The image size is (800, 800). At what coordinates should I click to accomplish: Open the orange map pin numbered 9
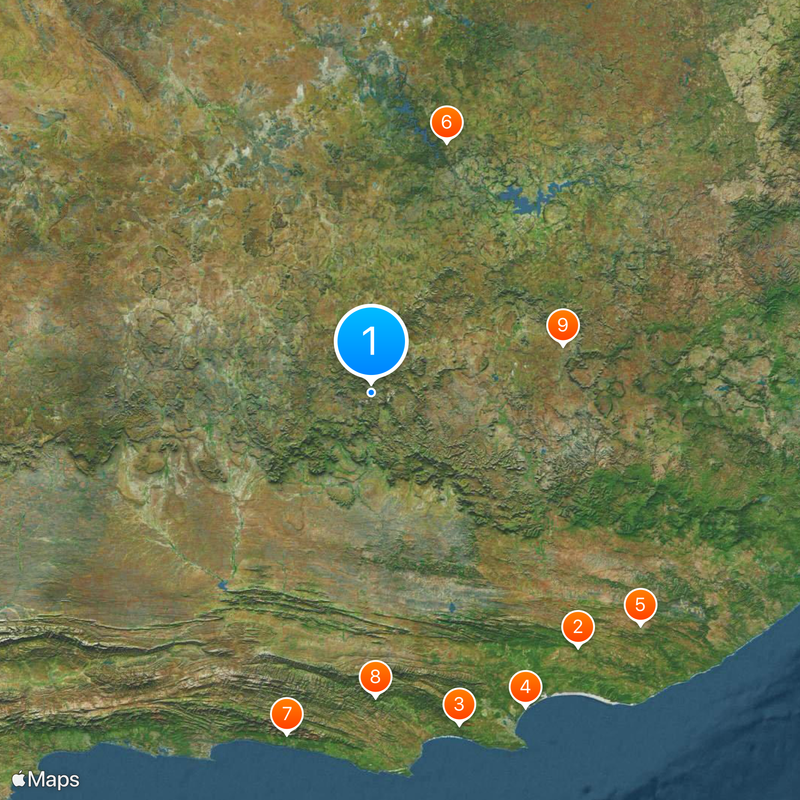(563, 325)
